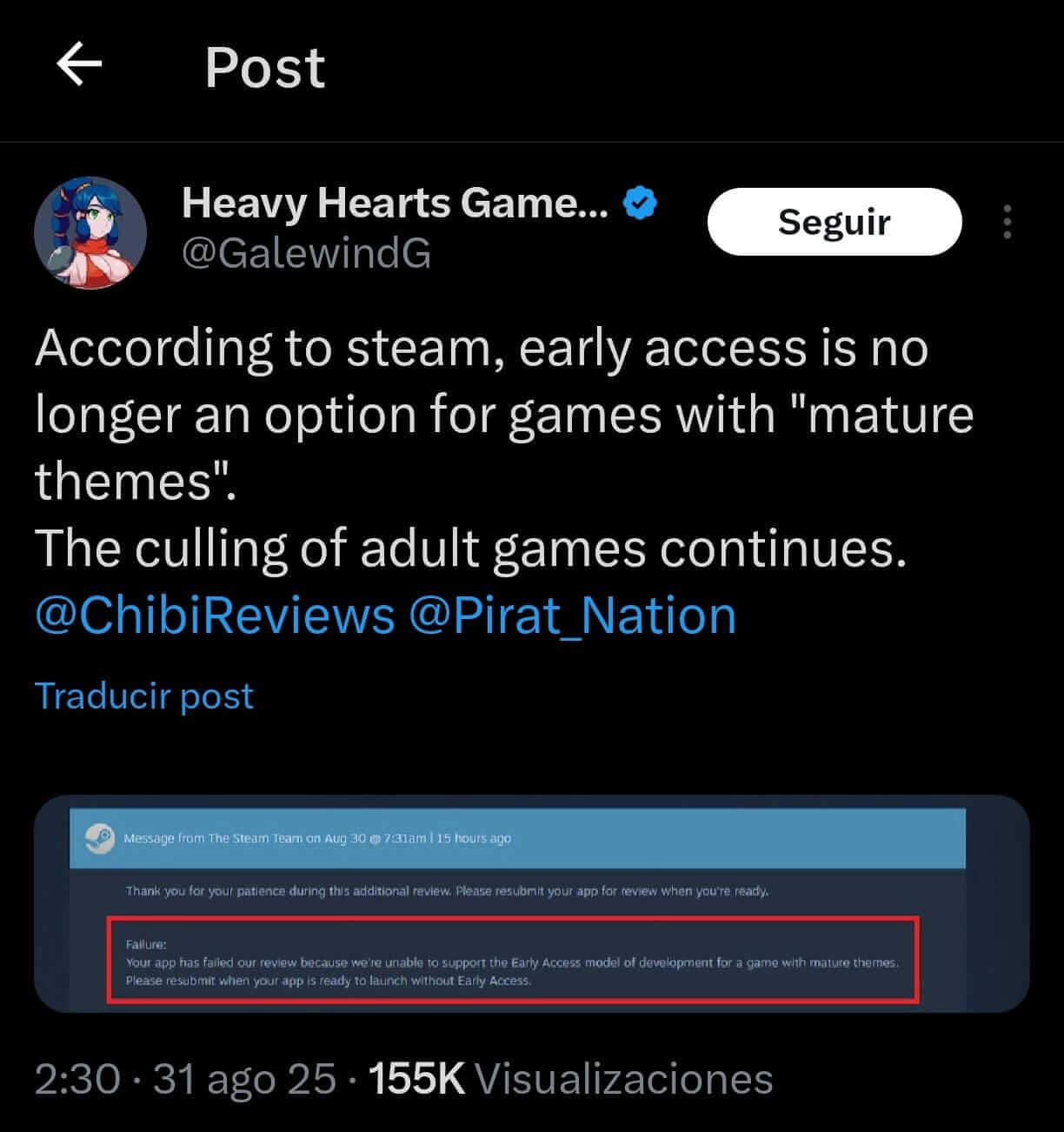1064x1132 pixels.
Task: Open the @Pirat_Nation mention
Action: tap(572, 616)
